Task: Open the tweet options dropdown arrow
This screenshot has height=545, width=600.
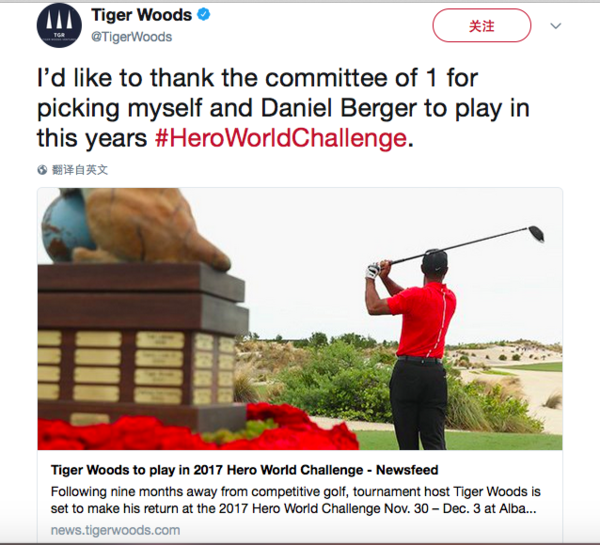Action: click(554, 25)
